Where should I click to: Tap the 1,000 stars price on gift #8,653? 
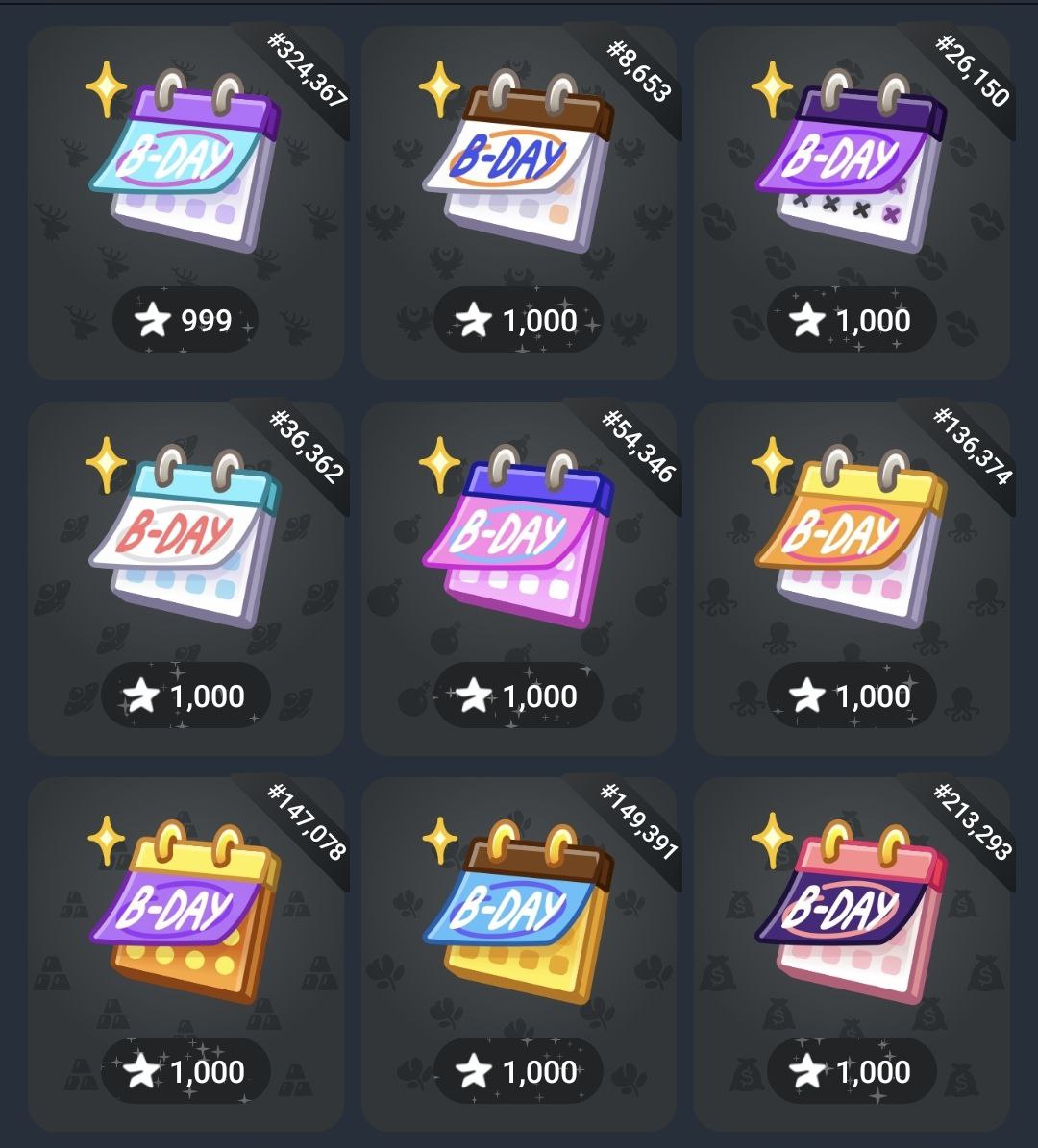[x=518, y=320]
